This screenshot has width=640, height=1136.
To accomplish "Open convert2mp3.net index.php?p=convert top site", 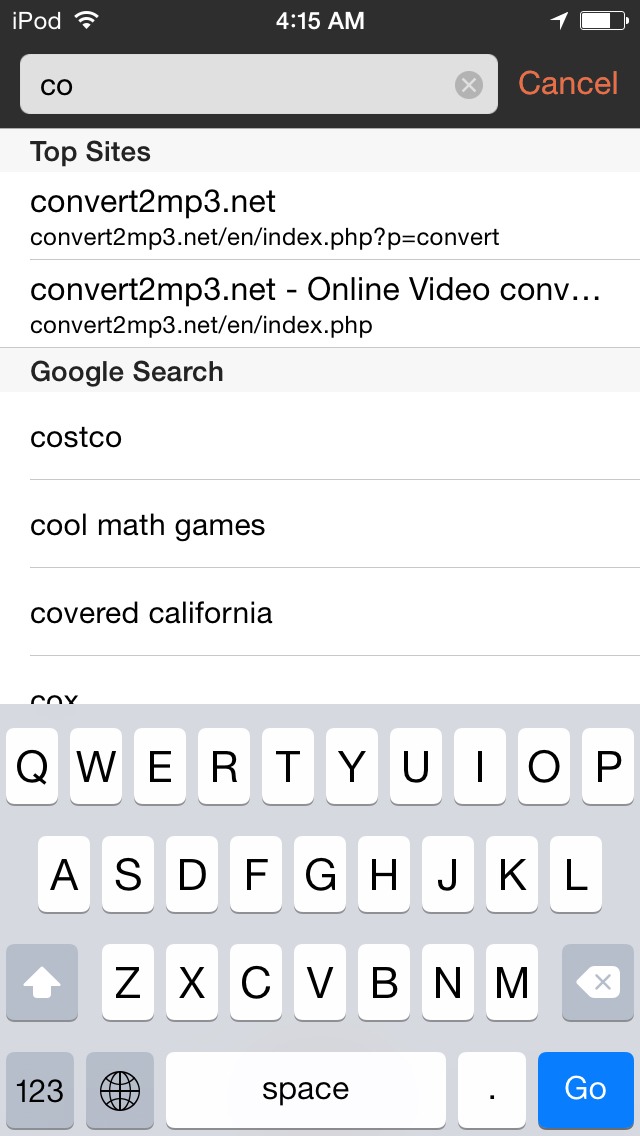I will click(x=320, y=216).
